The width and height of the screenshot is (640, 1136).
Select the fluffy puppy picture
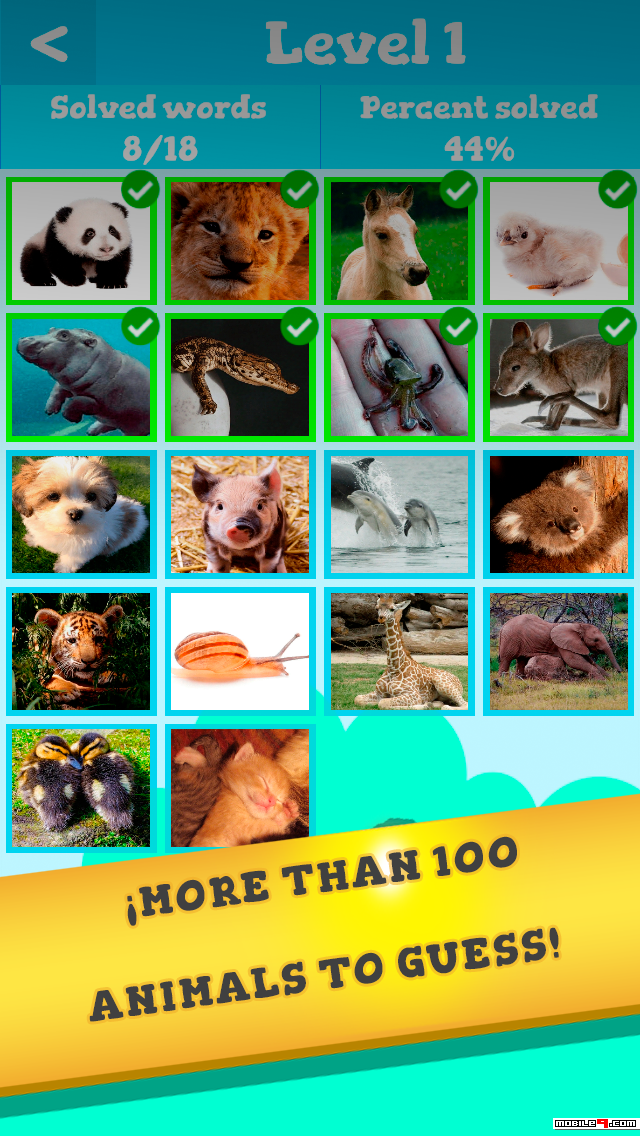pos(81,514)
